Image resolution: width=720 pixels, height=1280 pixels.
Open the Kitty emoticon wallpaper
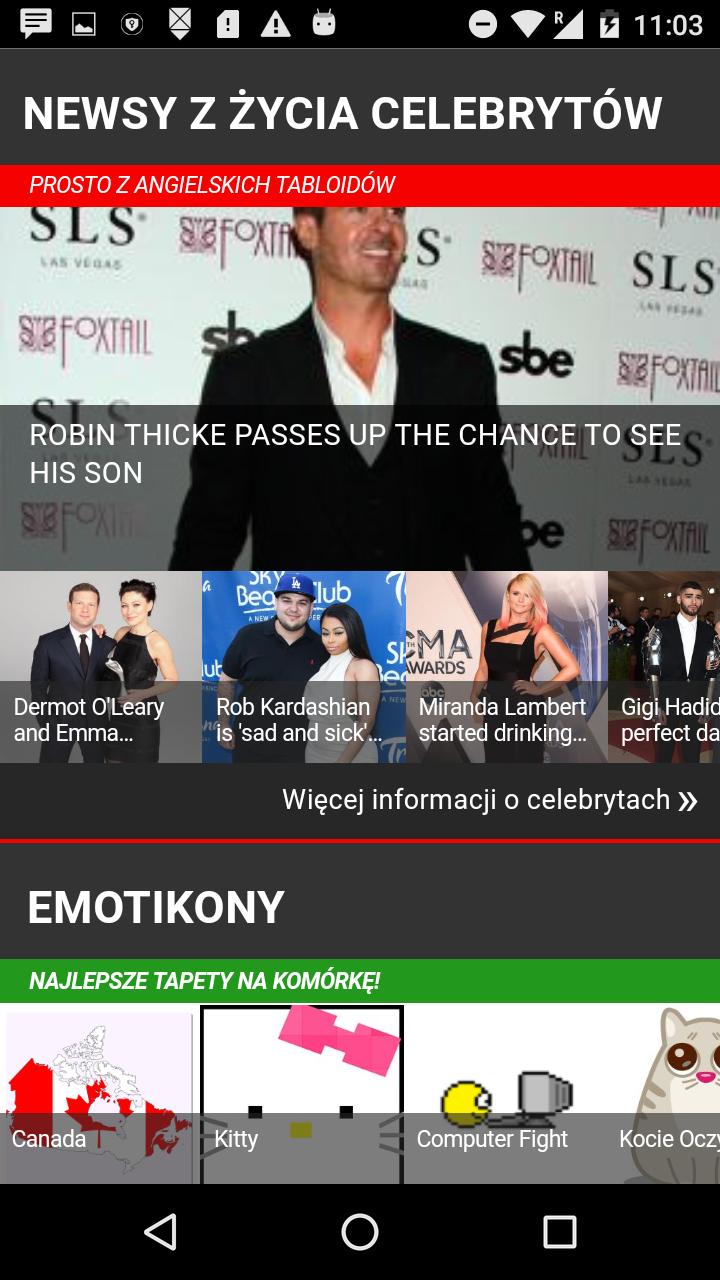click(302, 1095)
